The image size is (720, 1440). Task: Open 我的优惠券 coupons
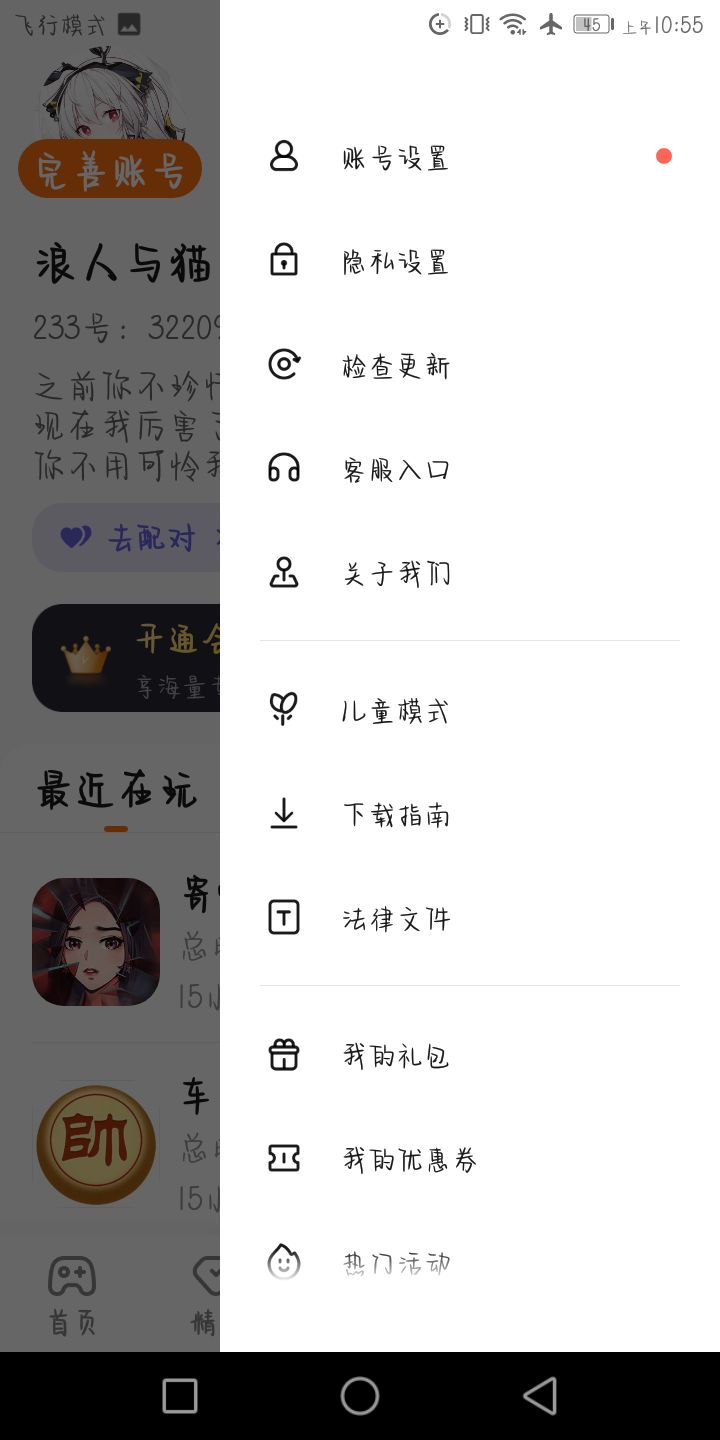point(409,1160)
